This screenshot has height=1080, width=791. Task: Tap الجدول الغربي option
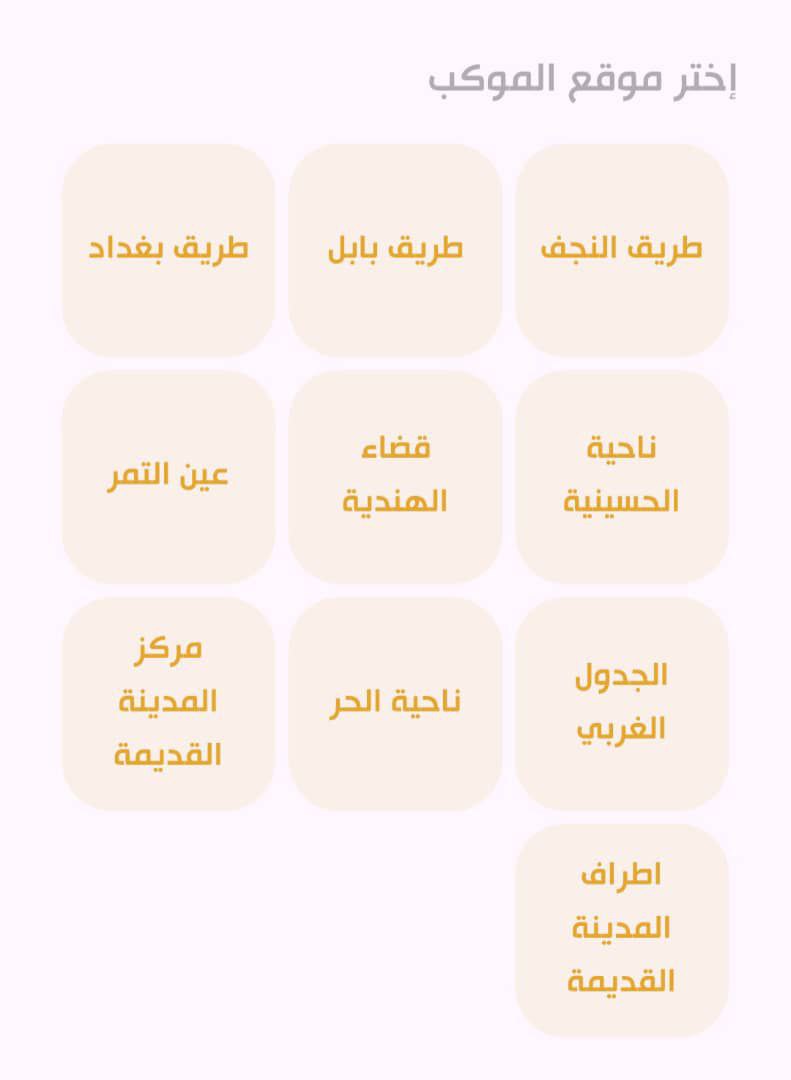(621, 703)
